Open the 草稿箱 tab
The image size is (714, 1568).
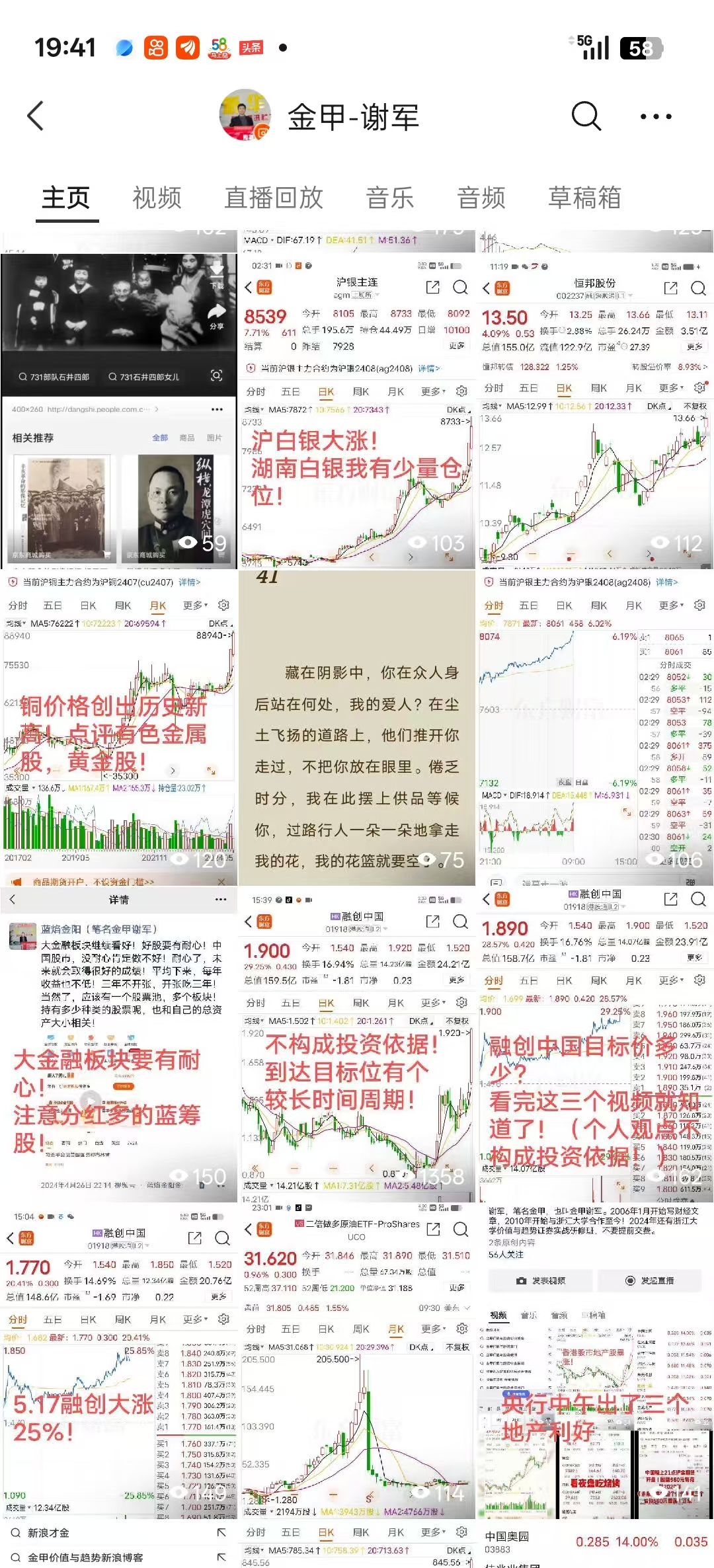(x=584, y=198)
